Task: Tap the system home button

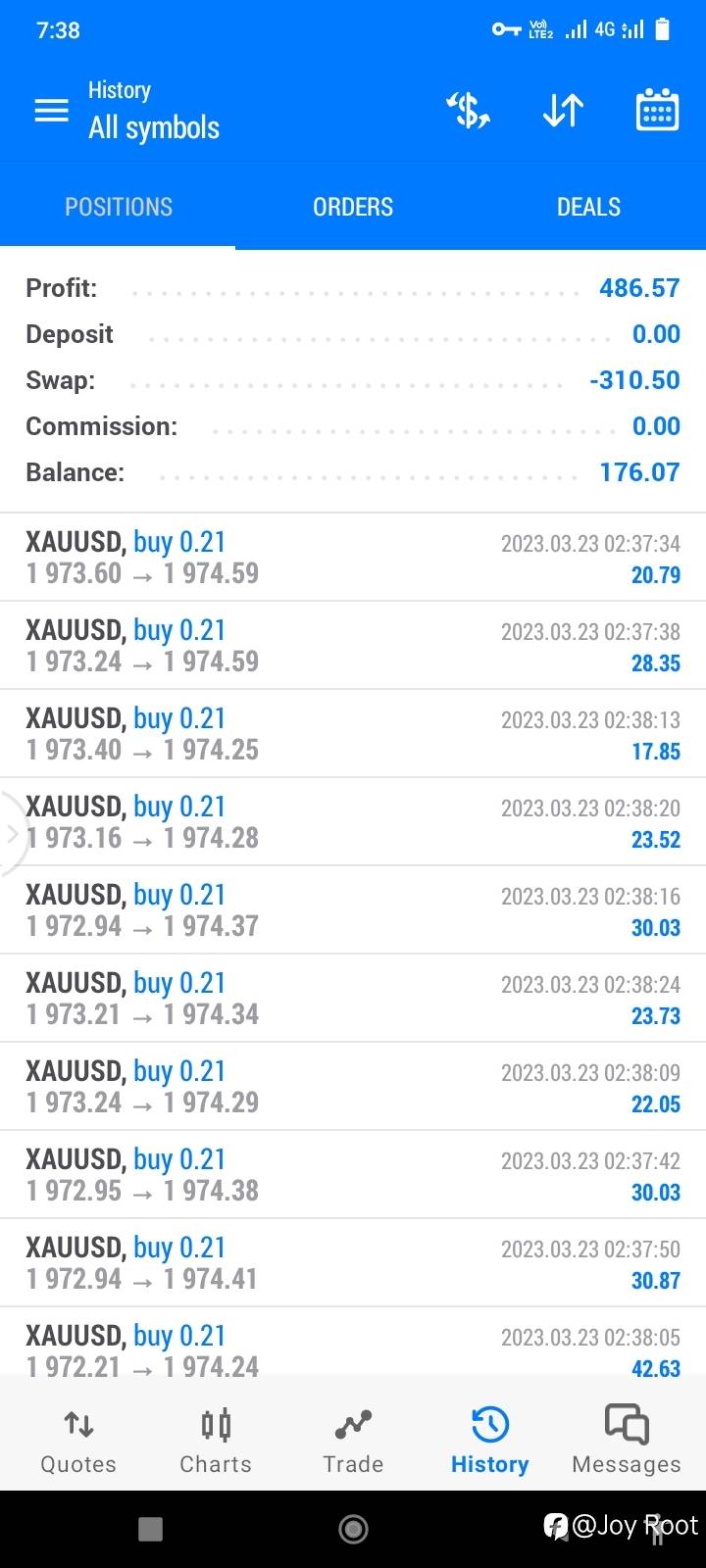Action: [353, 1529]
